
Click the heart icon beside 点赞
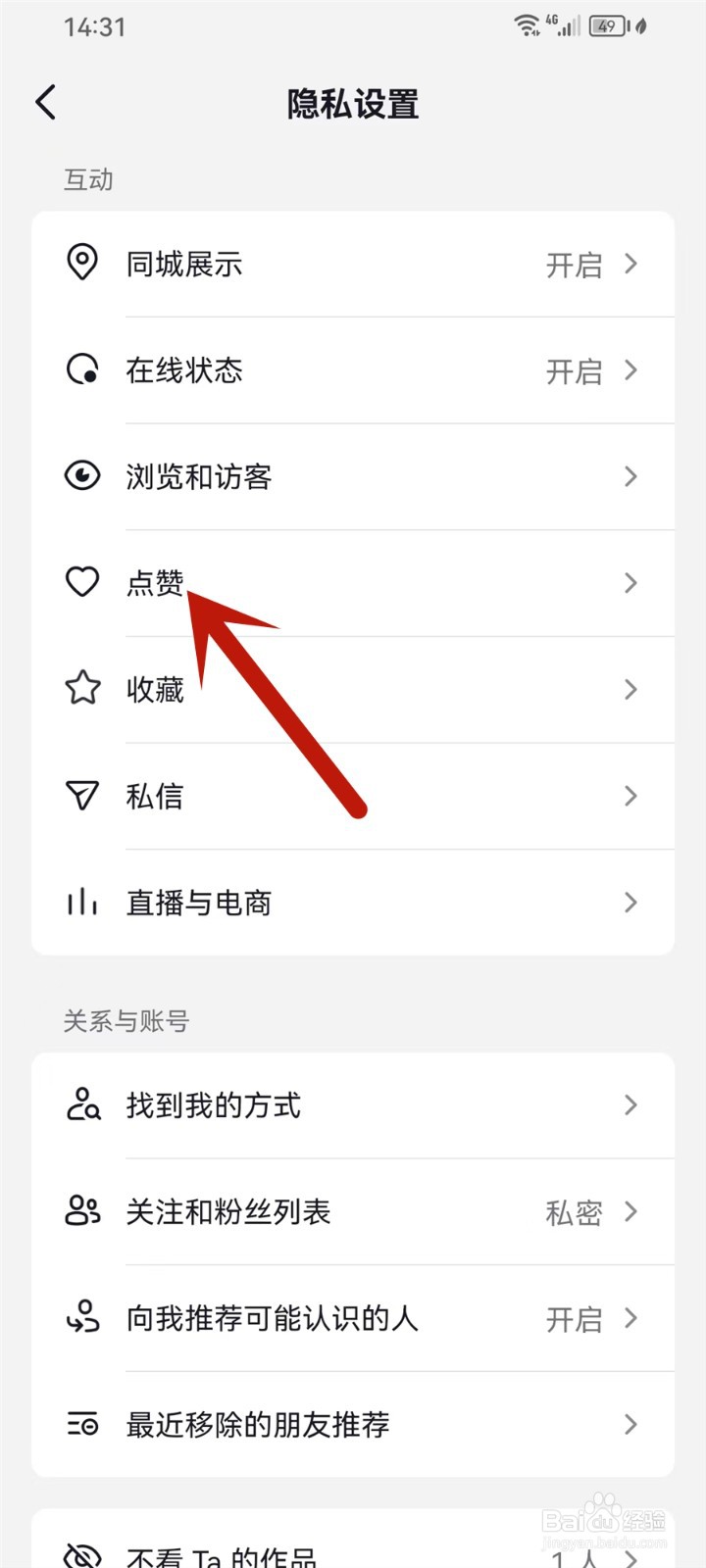click(x=82, y=583)
